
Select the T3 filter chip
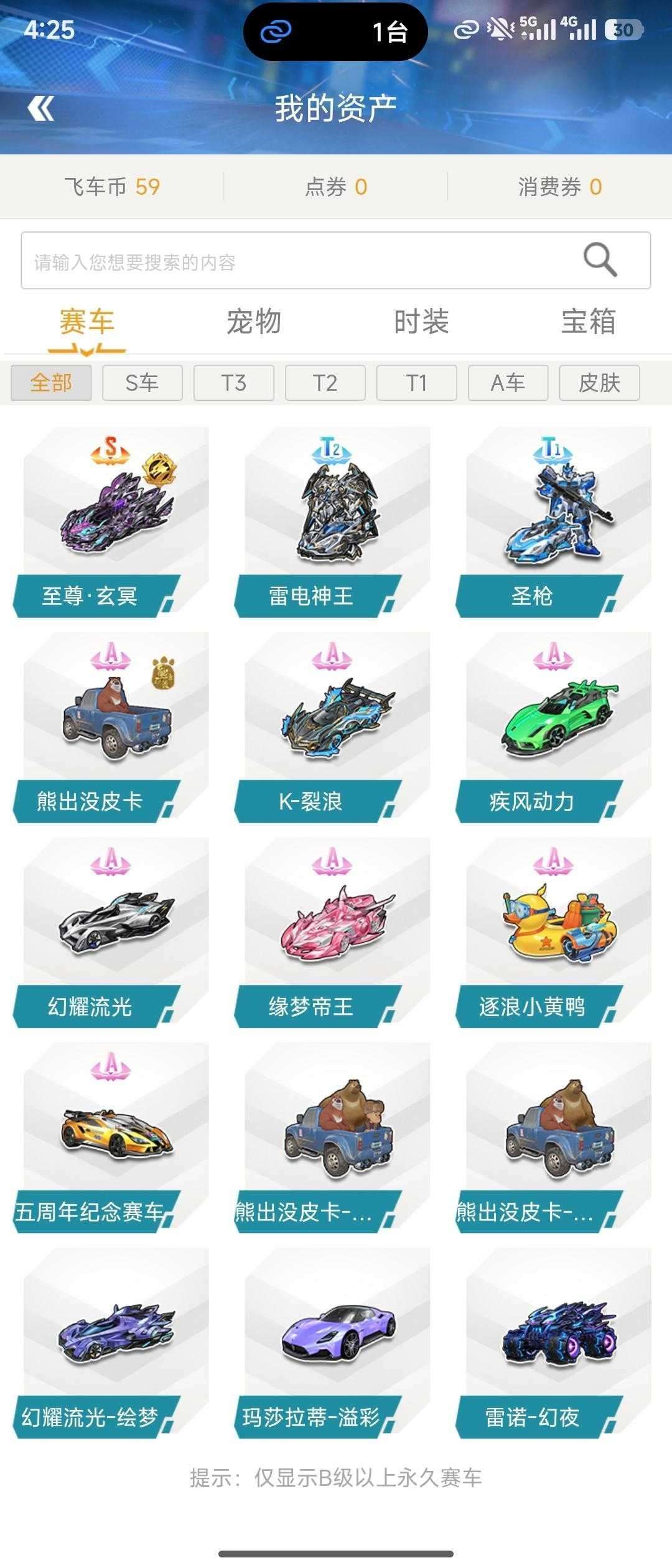(233, 383)
